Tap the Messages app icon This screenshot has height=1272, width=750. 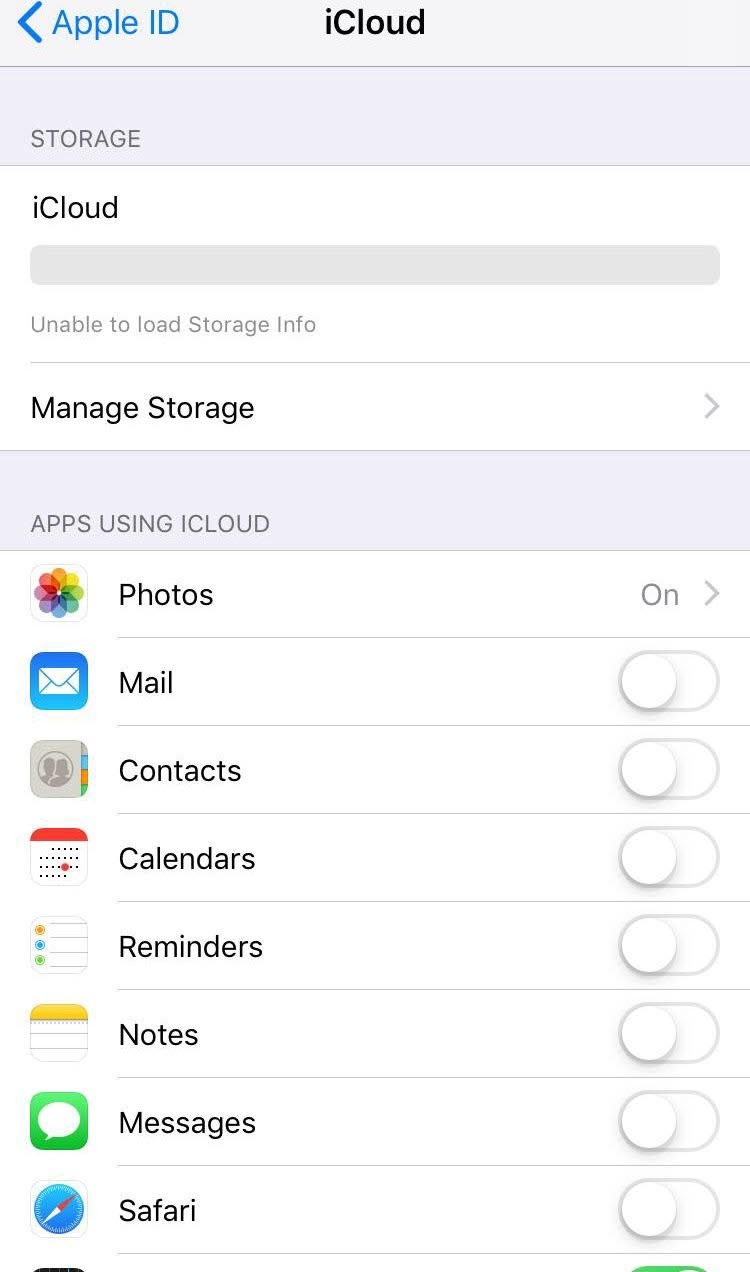coord(58,1121)
